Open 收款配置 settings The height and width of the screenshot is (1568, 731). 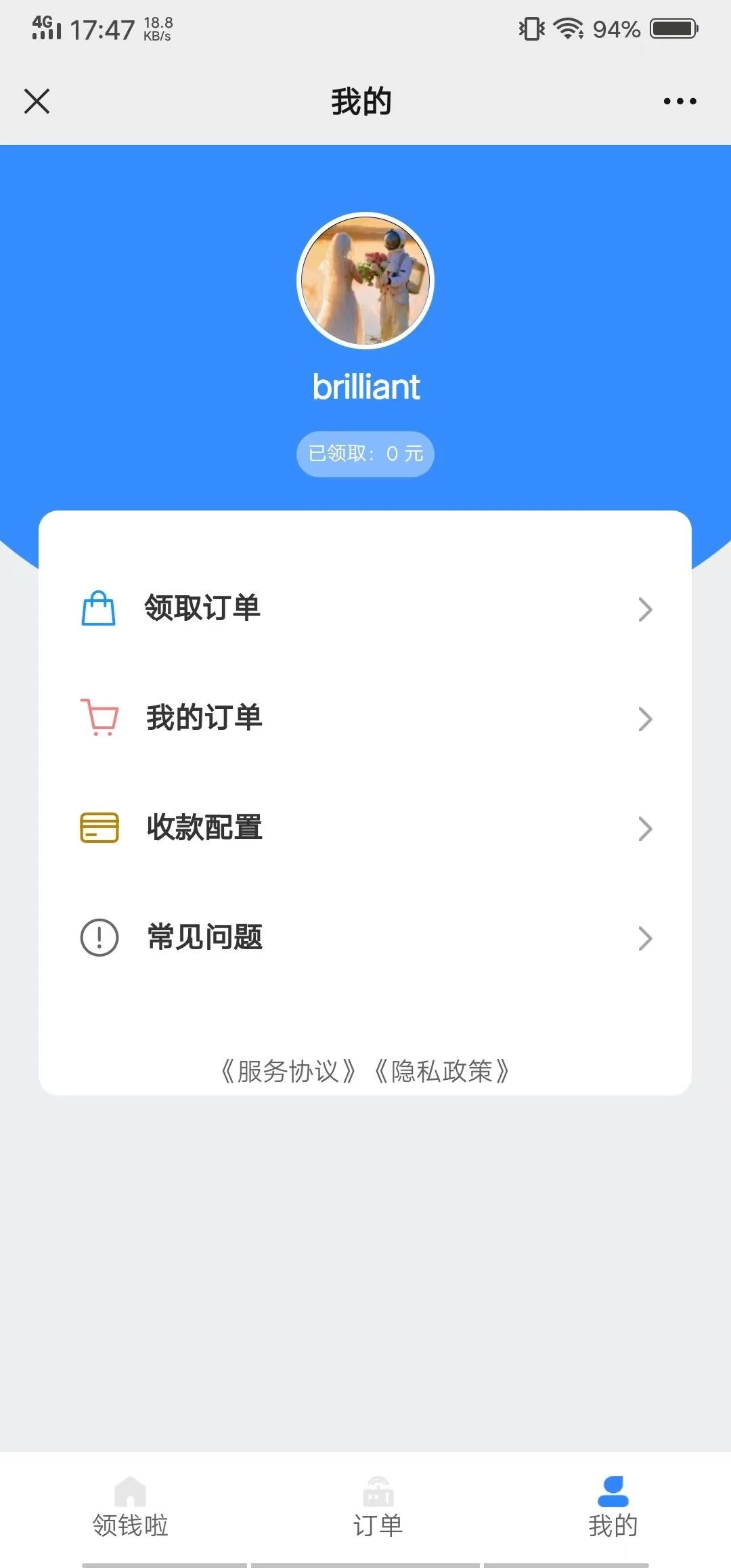(x=365, y=827)
